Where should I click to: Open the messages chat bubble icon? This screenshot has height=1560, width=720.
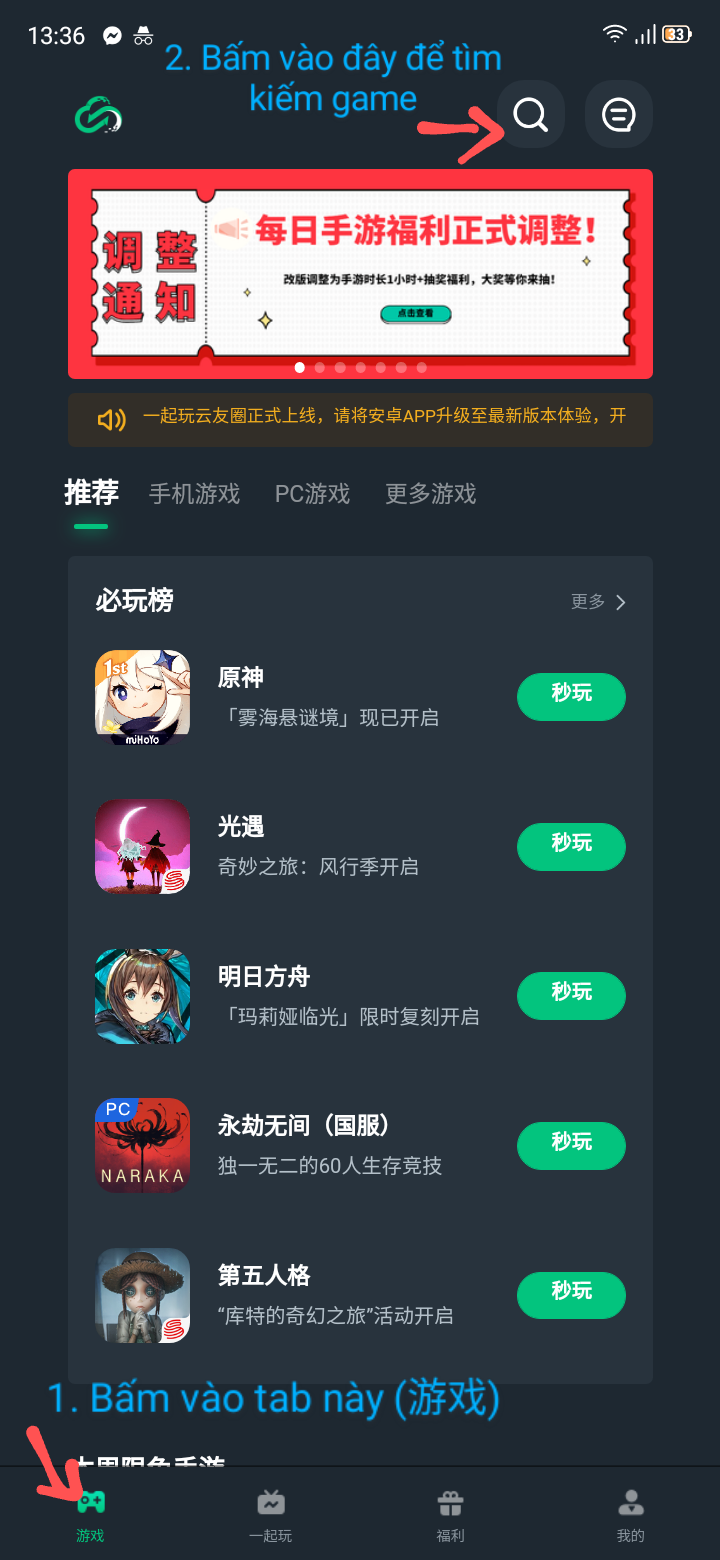click(618, 115)
